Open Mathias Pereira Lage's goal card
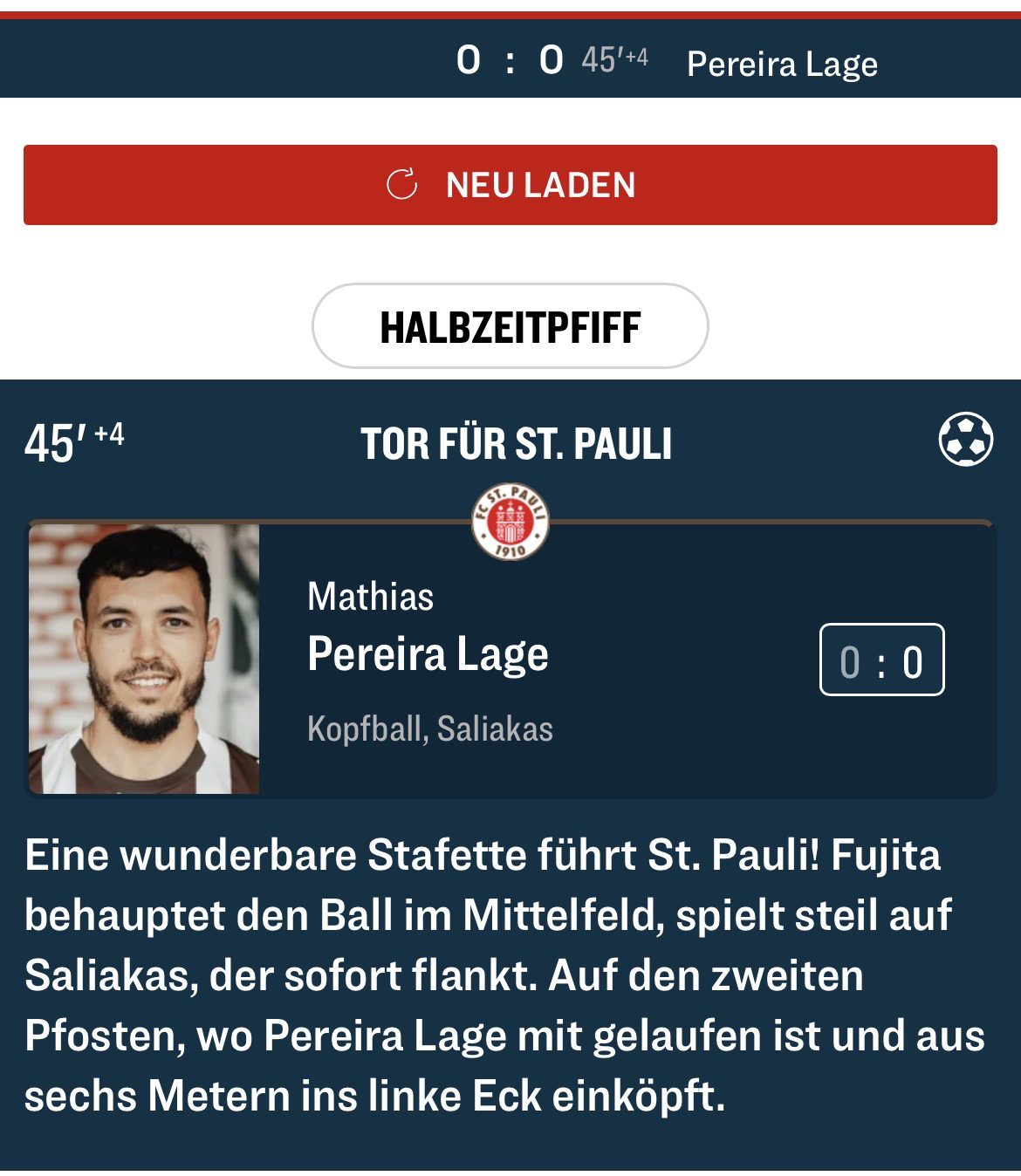 click(510, 659)
